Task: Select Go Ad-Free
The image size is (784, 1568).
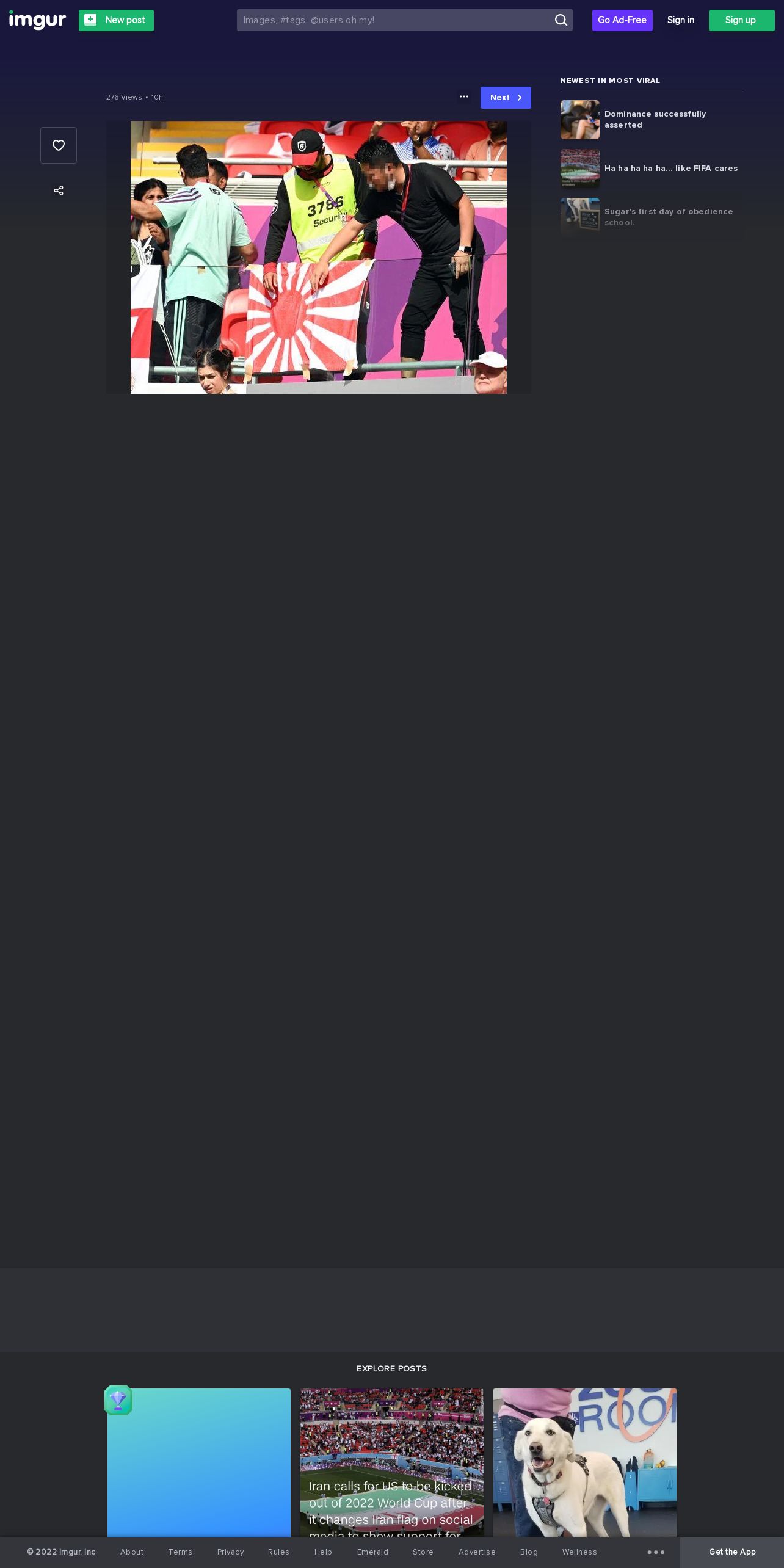Action: point(622,20)
